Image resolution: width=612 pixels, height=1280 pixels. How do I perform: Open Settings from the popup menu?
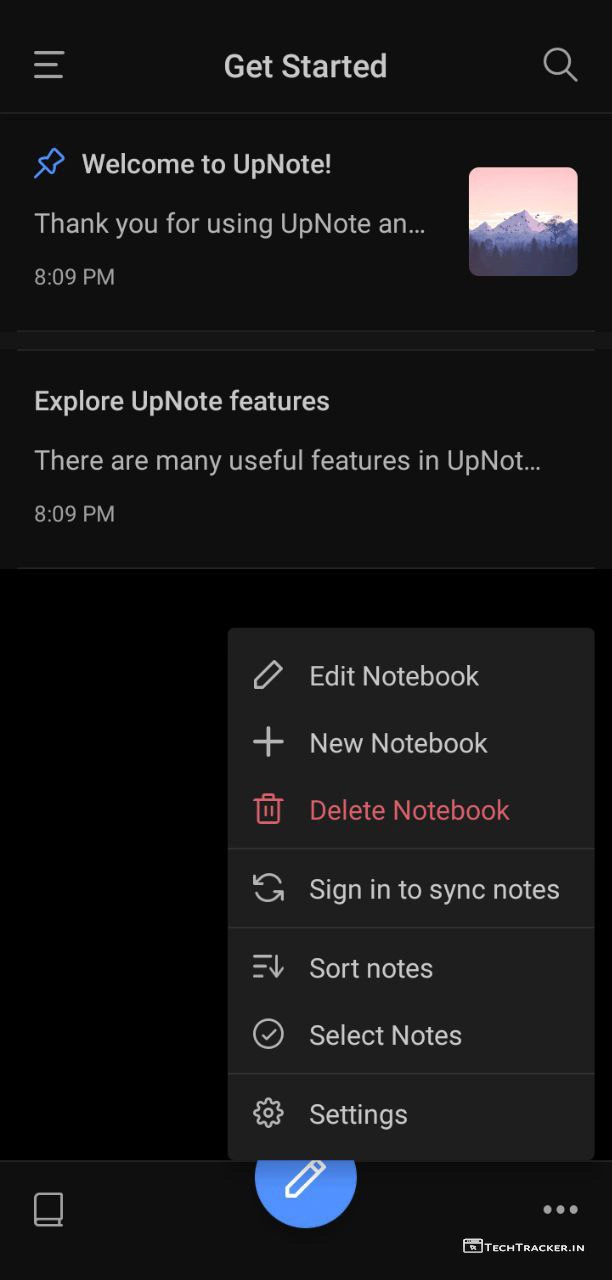(x=358, y=1114)
